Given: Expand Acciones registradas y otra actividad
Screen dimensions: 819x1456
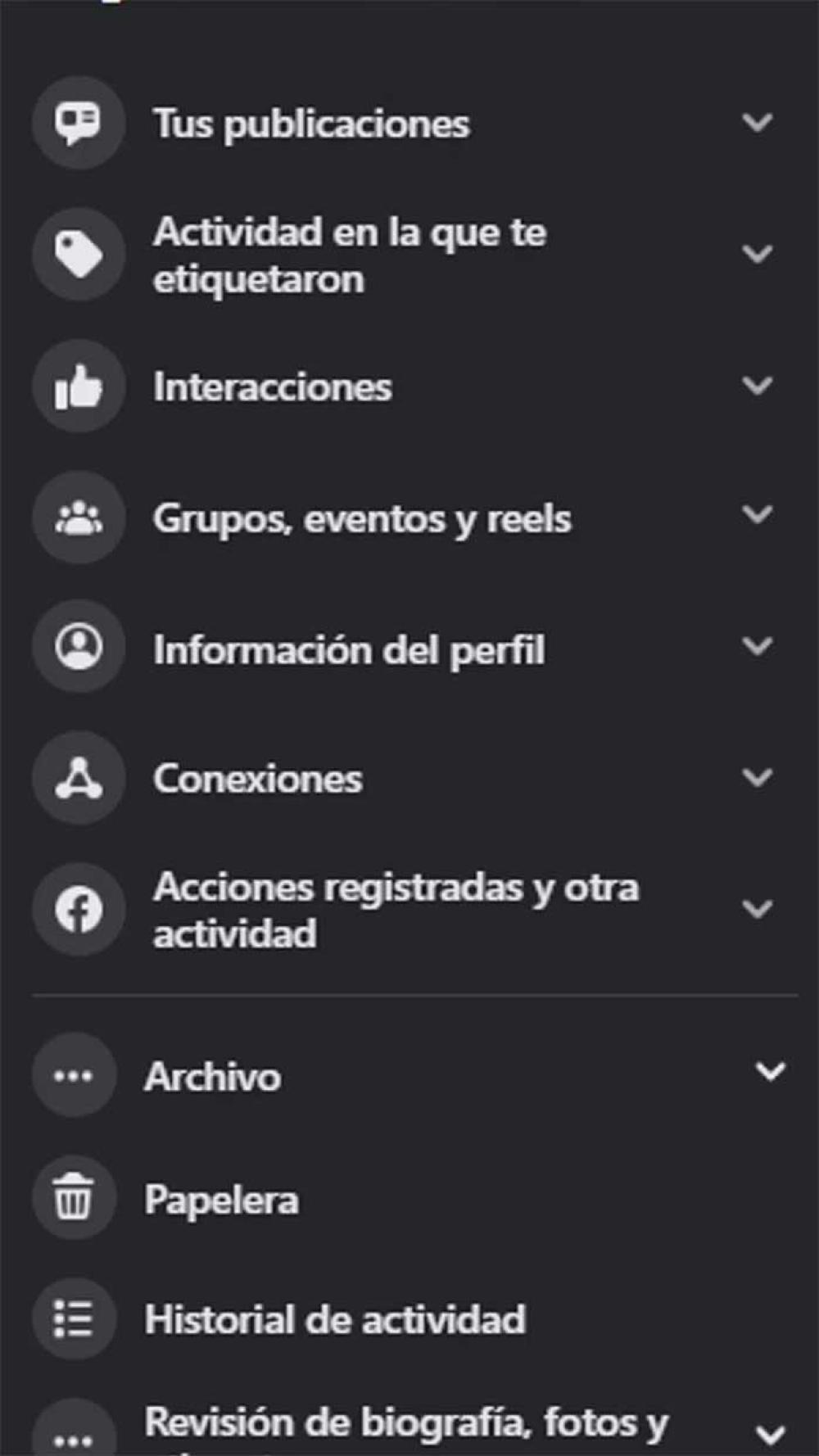Looking at the screenshot, I should [409, 910].
